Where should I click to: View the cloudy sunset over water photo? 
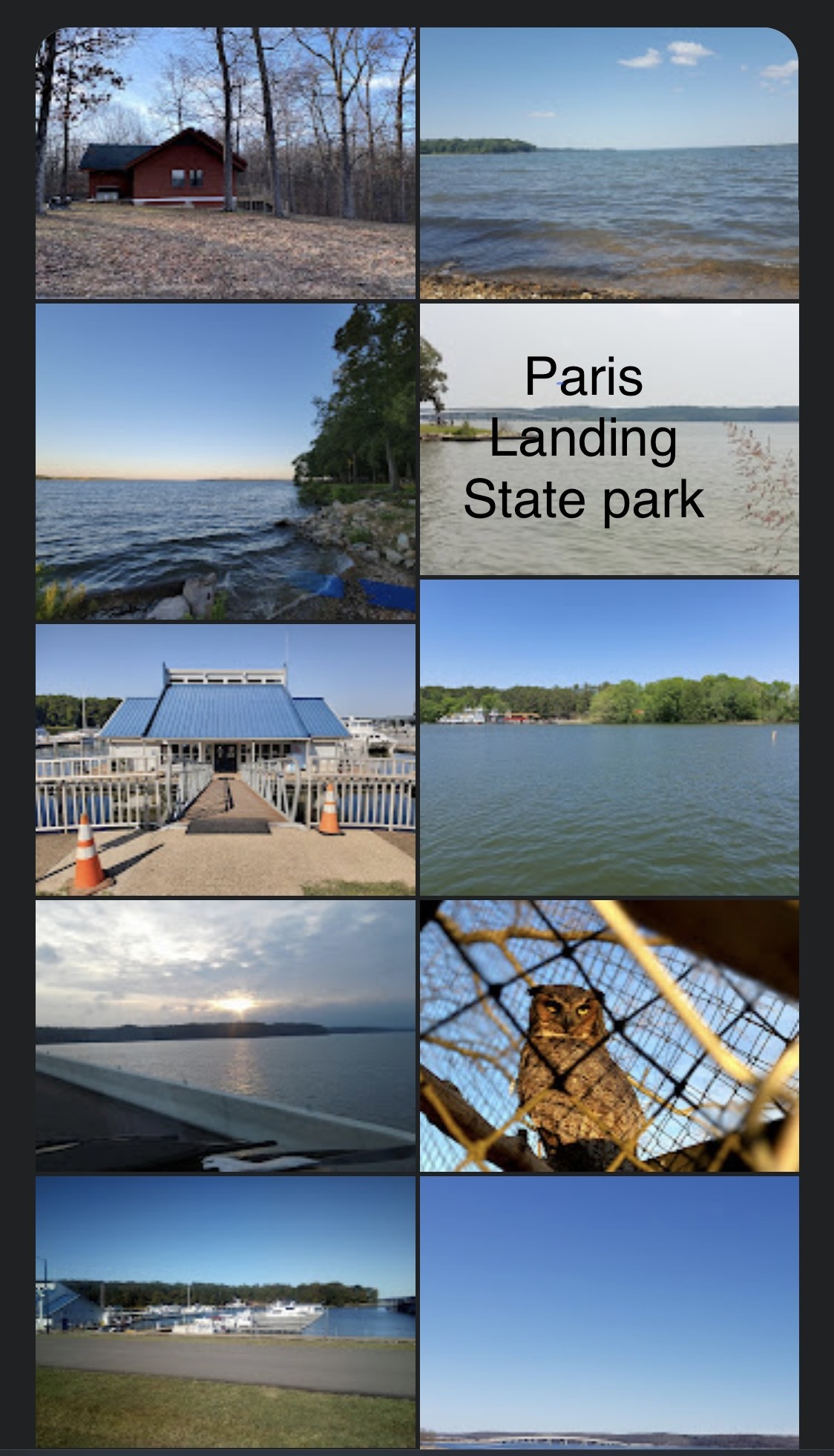[x=226, y=1035]
